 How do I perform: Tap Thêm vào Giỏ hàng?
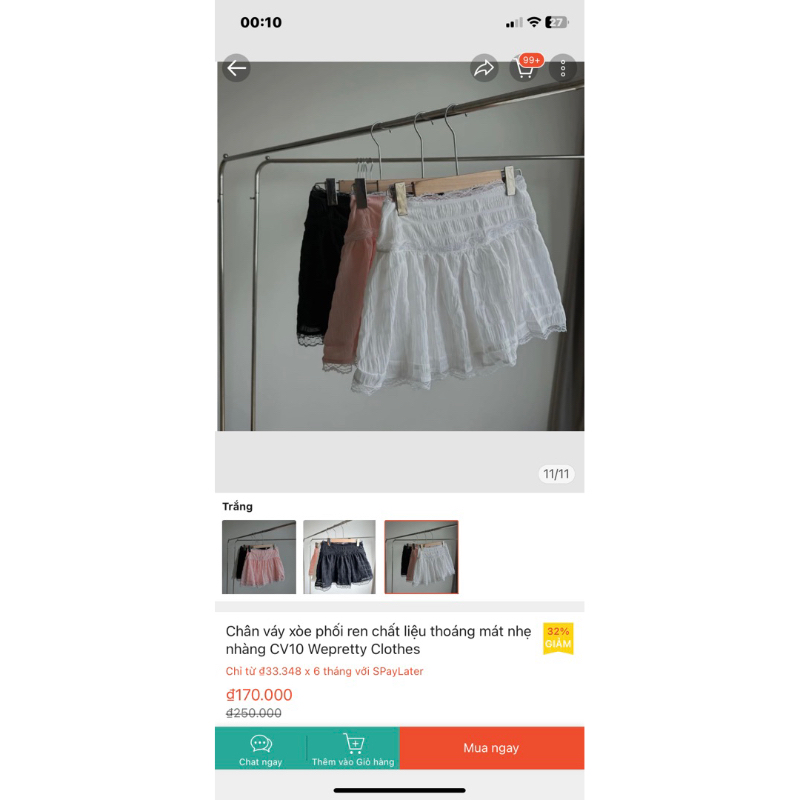tap(353, 749)
